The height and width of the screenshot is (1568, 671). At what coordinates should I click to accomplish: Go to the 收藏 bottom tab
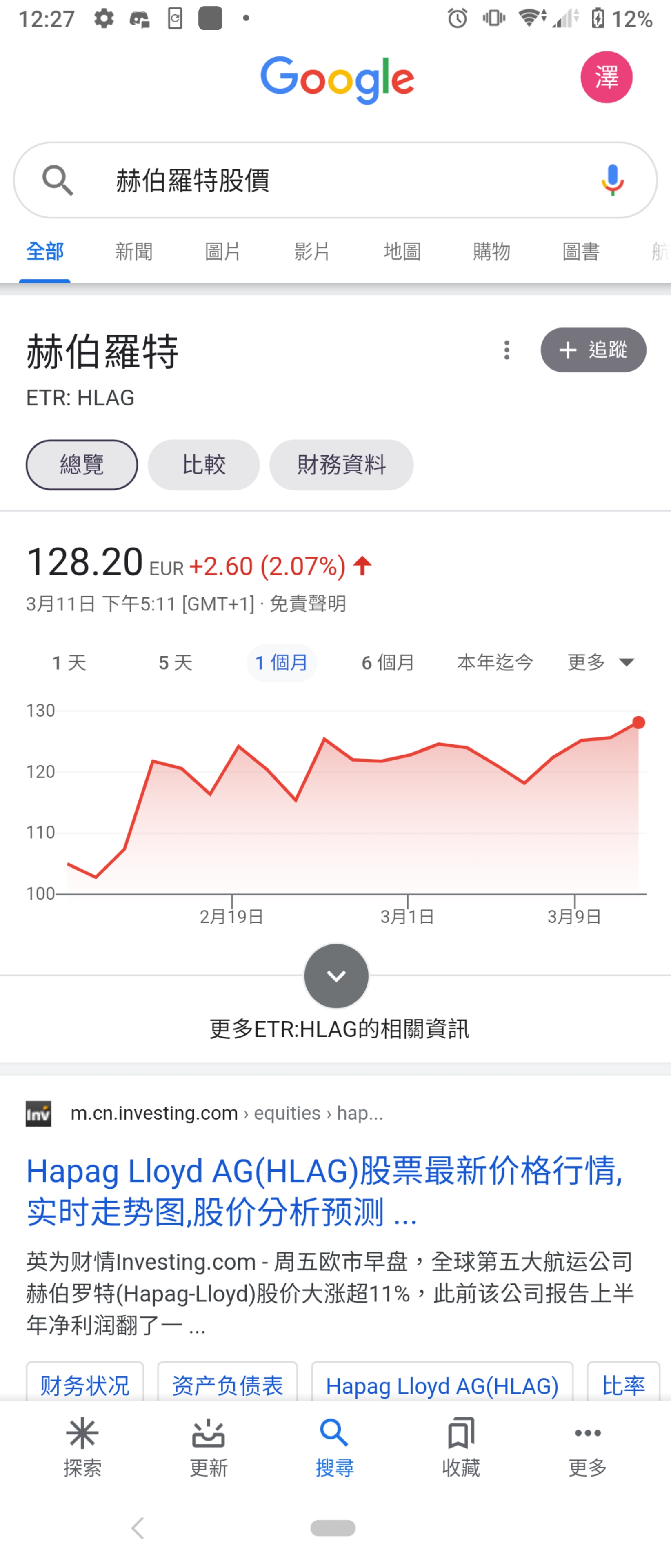tap(461, 1448)
